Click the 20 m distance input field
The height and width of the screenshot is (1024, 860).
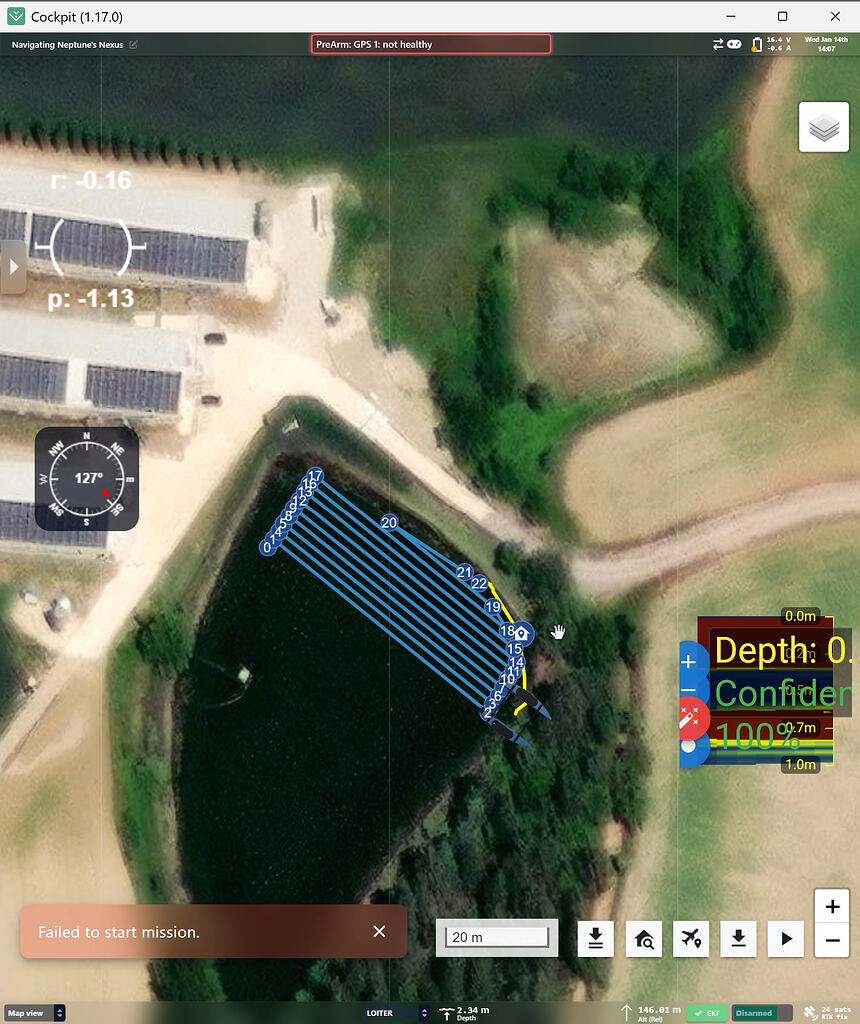click(495, 937)
